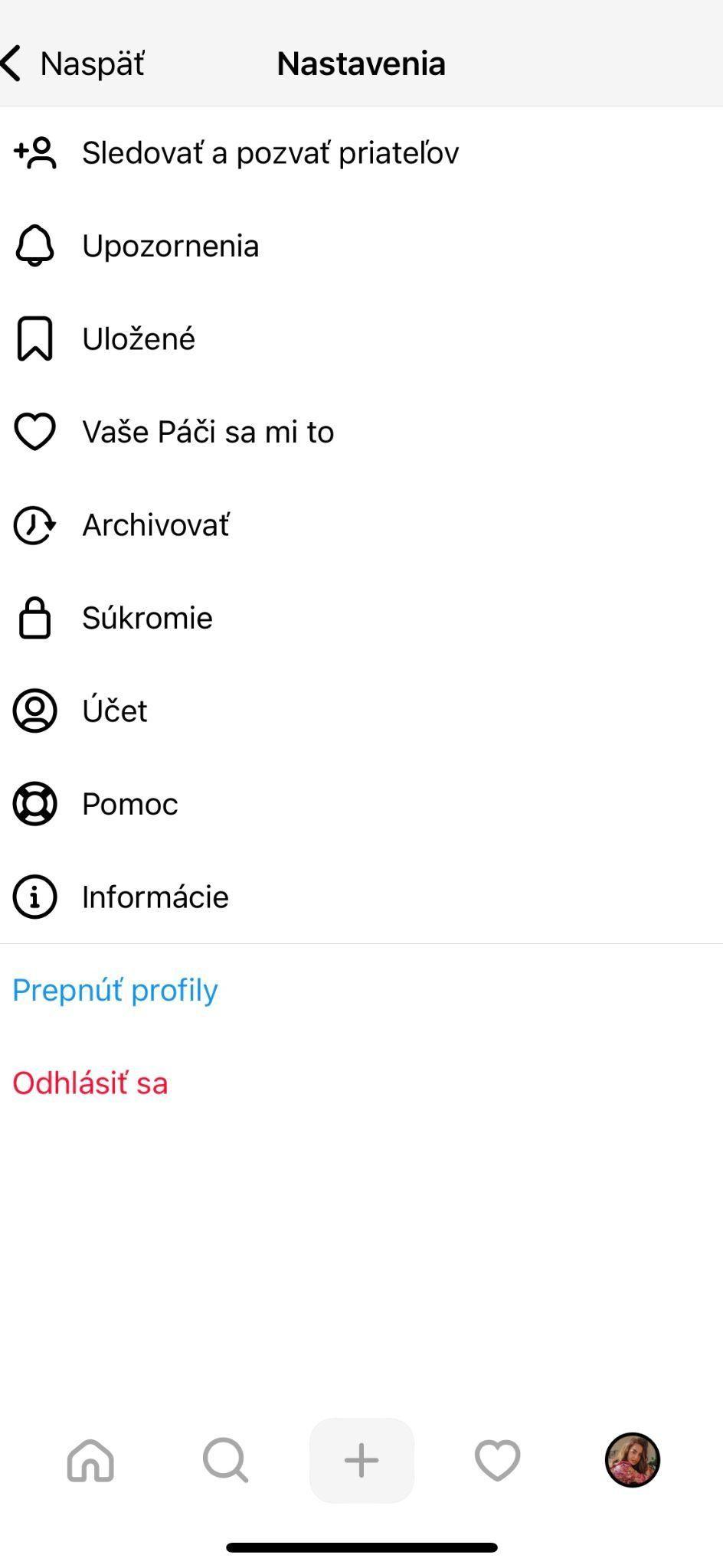Open Uložené saved posts

139,339
